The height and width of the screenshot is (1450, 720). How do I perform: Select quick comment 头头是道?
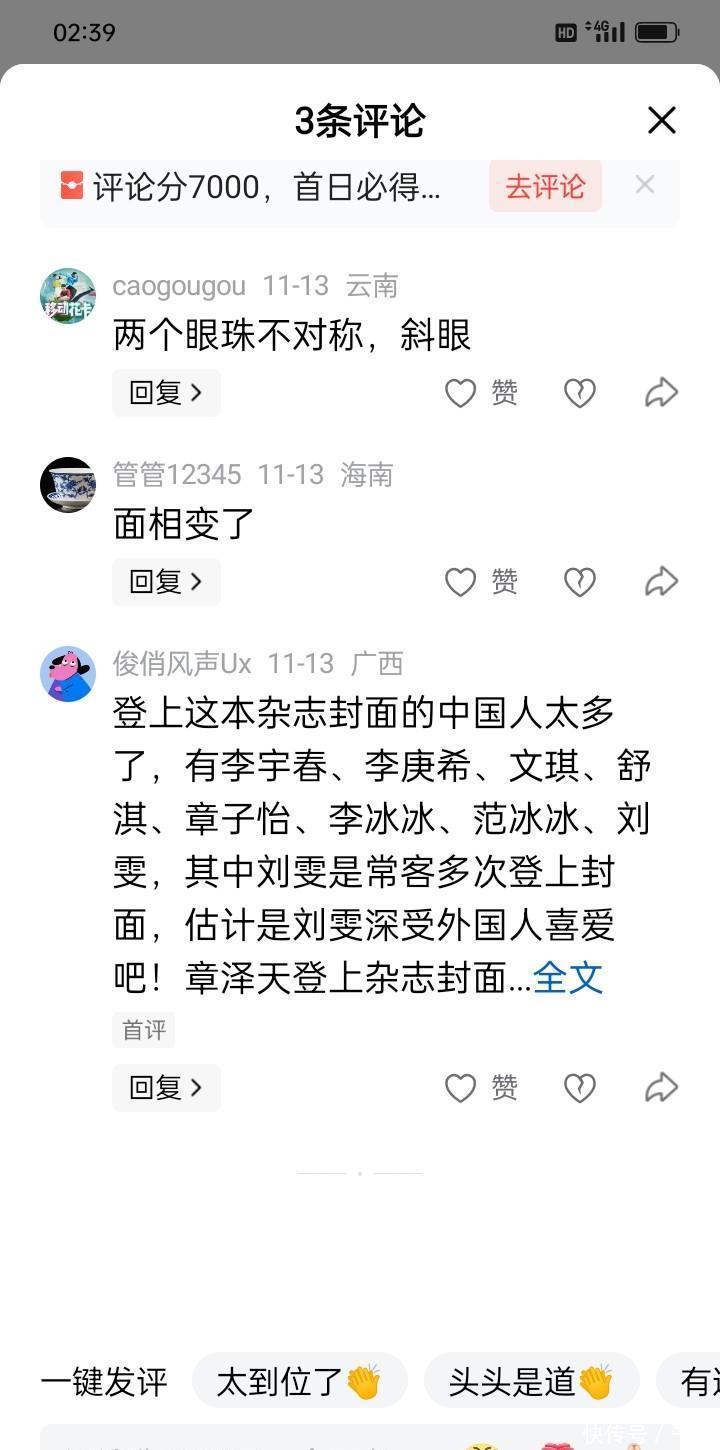click(531, 1381)
